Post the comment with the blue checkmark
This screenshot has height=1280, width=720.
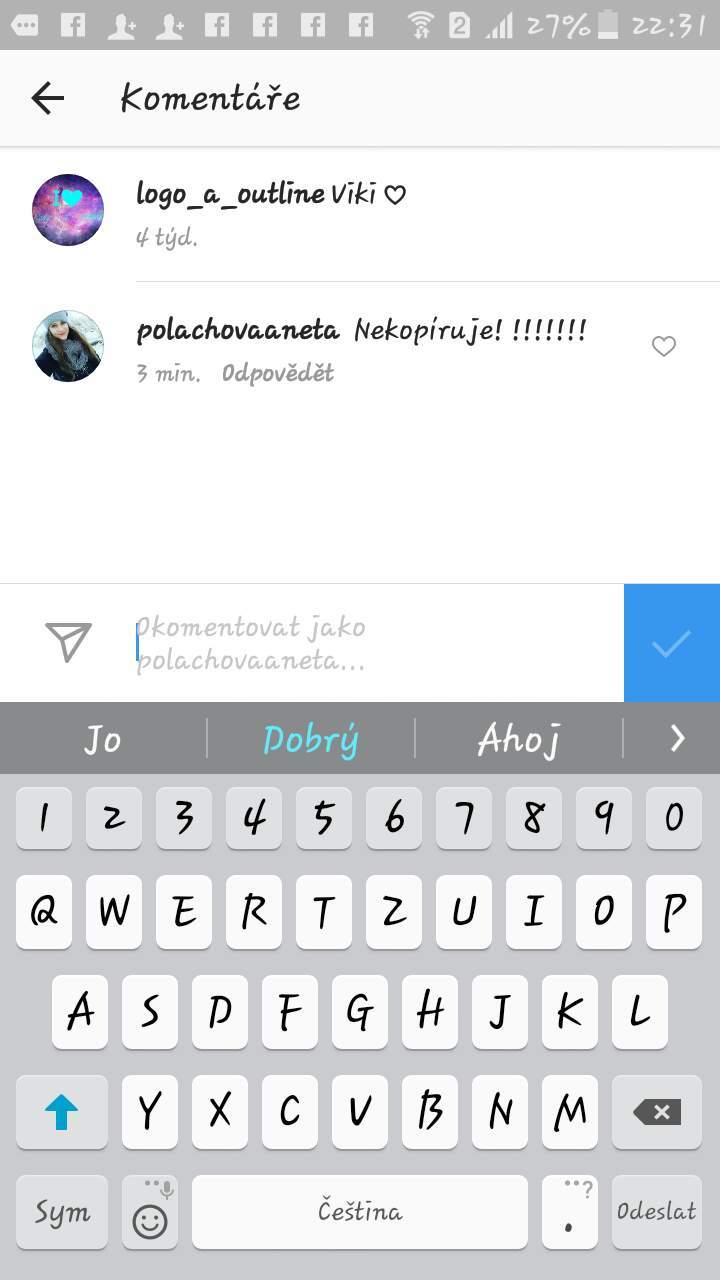(672, 643)
